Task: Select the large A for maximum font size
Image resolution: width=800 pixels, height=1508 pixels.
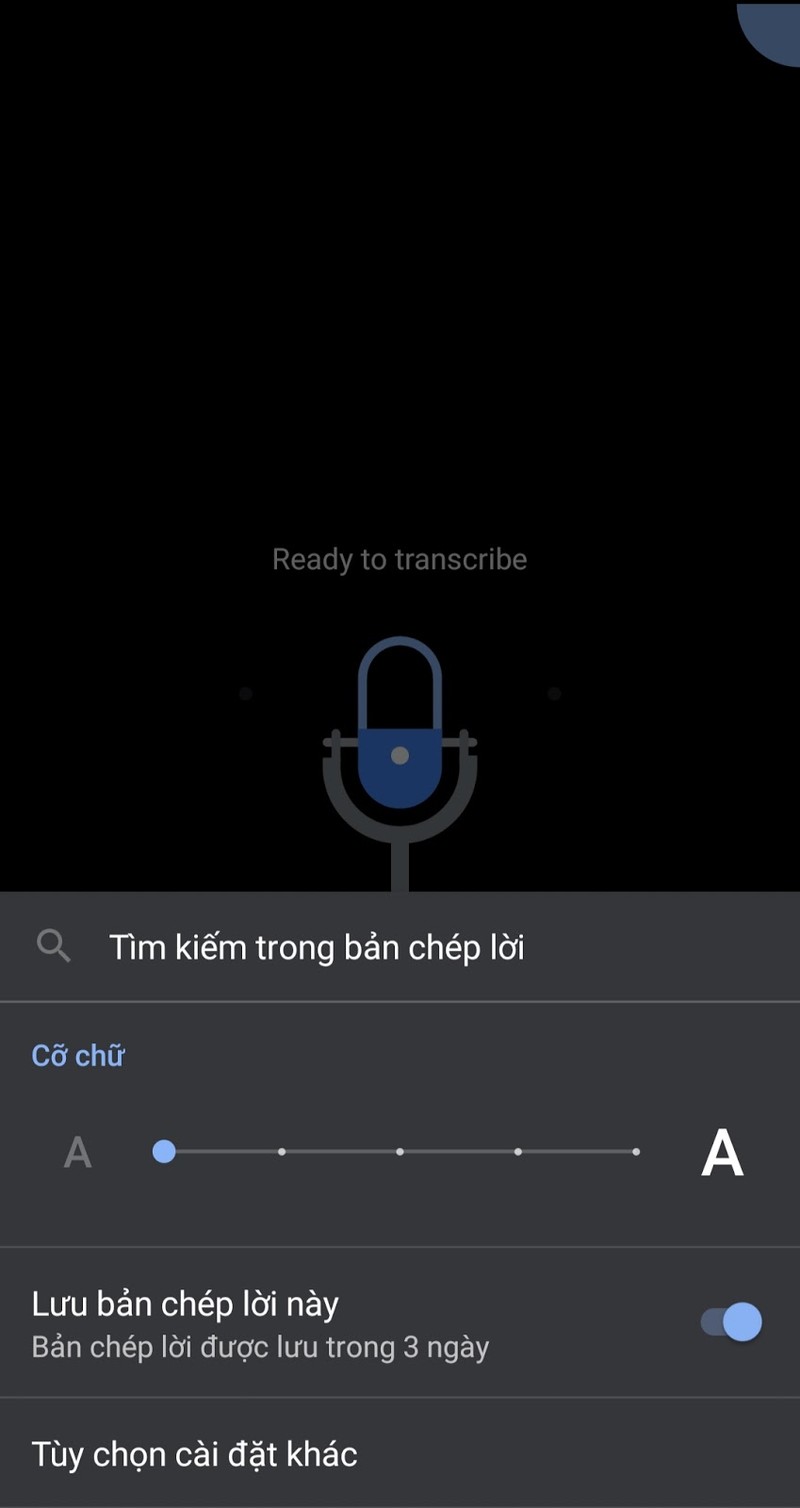Action: (x=722, y=1152)
